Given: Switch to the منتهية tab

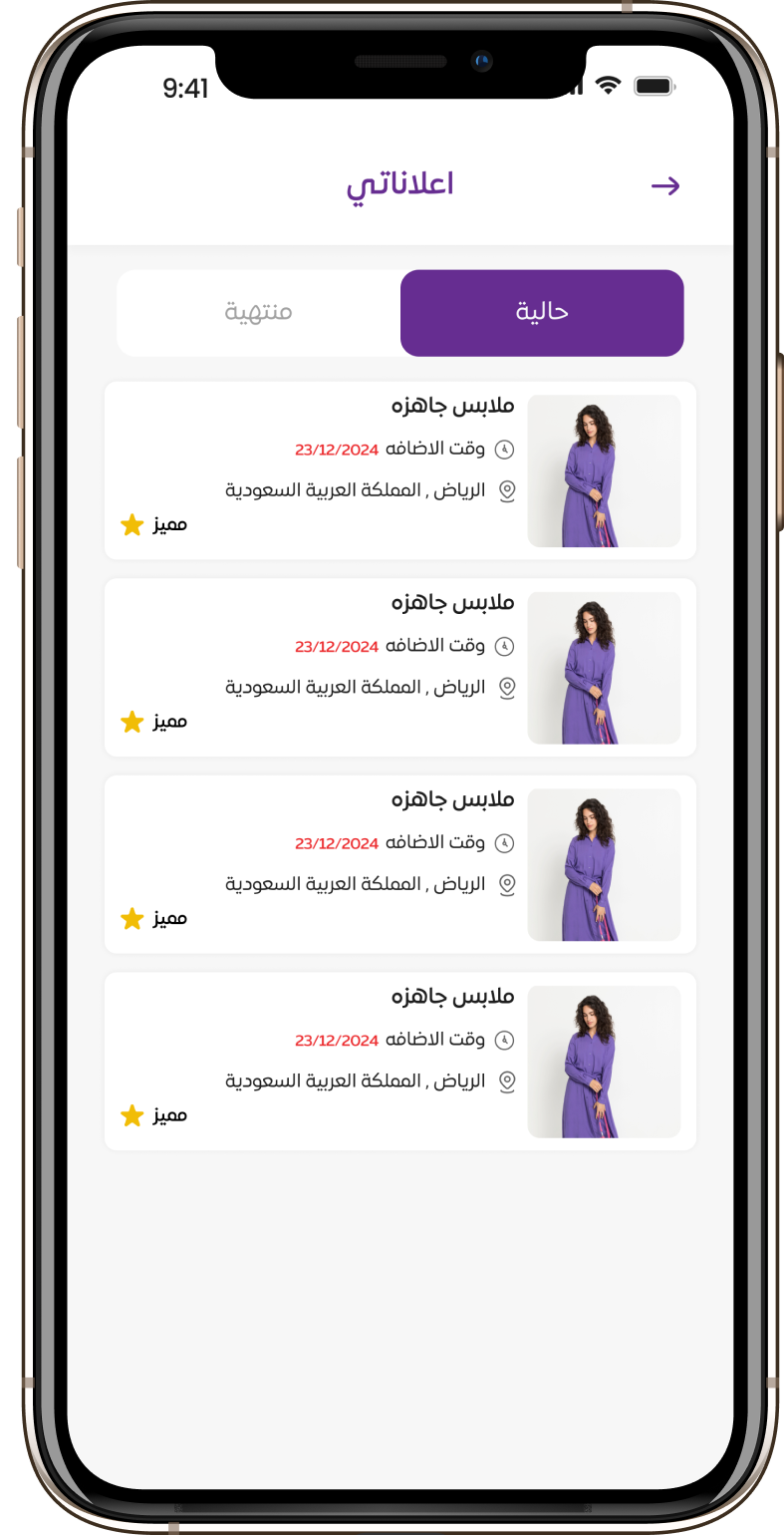Looking at the screenshot, I should (x=258, y=312).
